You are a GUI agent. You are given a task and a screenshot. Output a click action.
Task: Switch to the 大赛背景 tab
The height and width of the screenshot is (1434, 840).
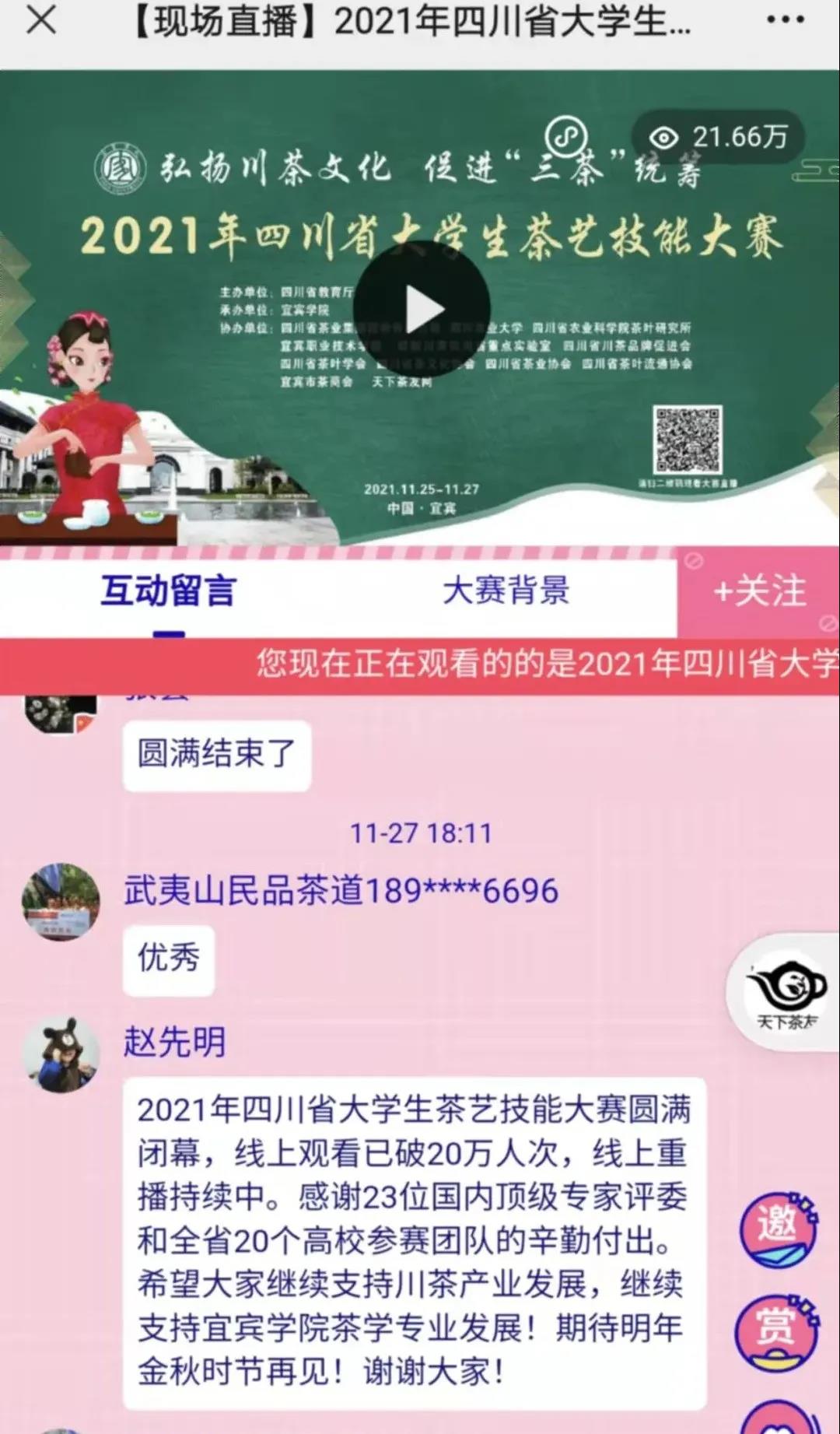(506, 591)
